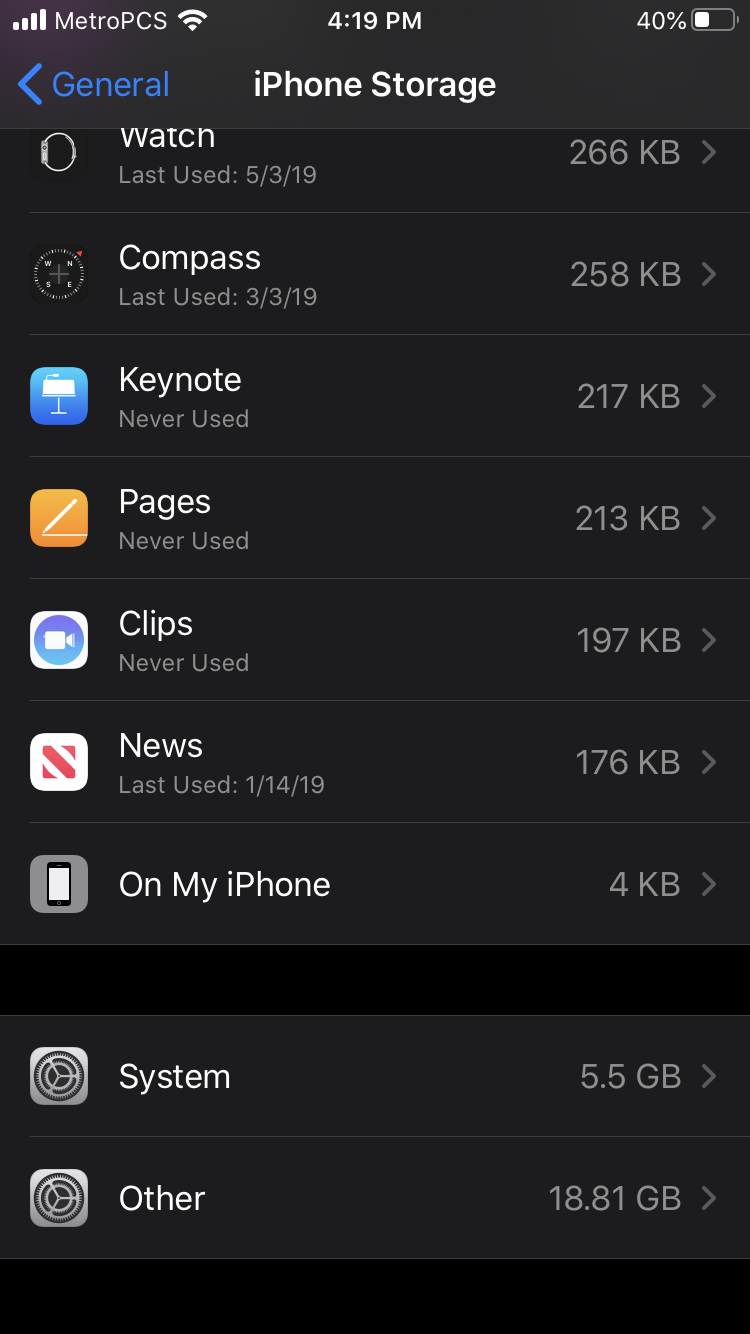Go back to General settings
Image resolution: width=750 pixels, height=1334 pixels.
[x=90, y=85]
